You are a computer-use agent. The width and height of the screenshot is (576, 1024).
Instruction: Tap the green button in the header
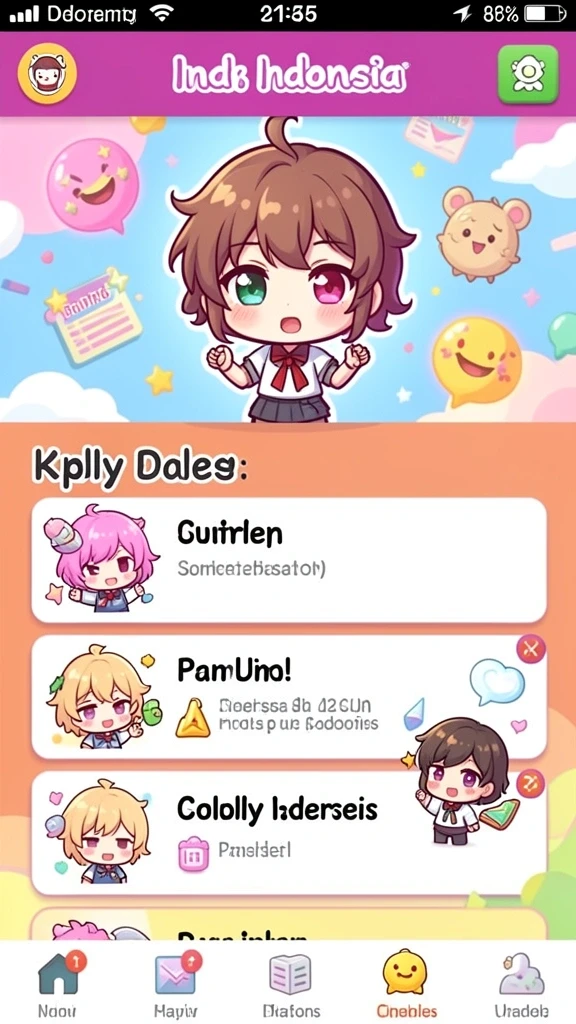[x=528, y=74]
